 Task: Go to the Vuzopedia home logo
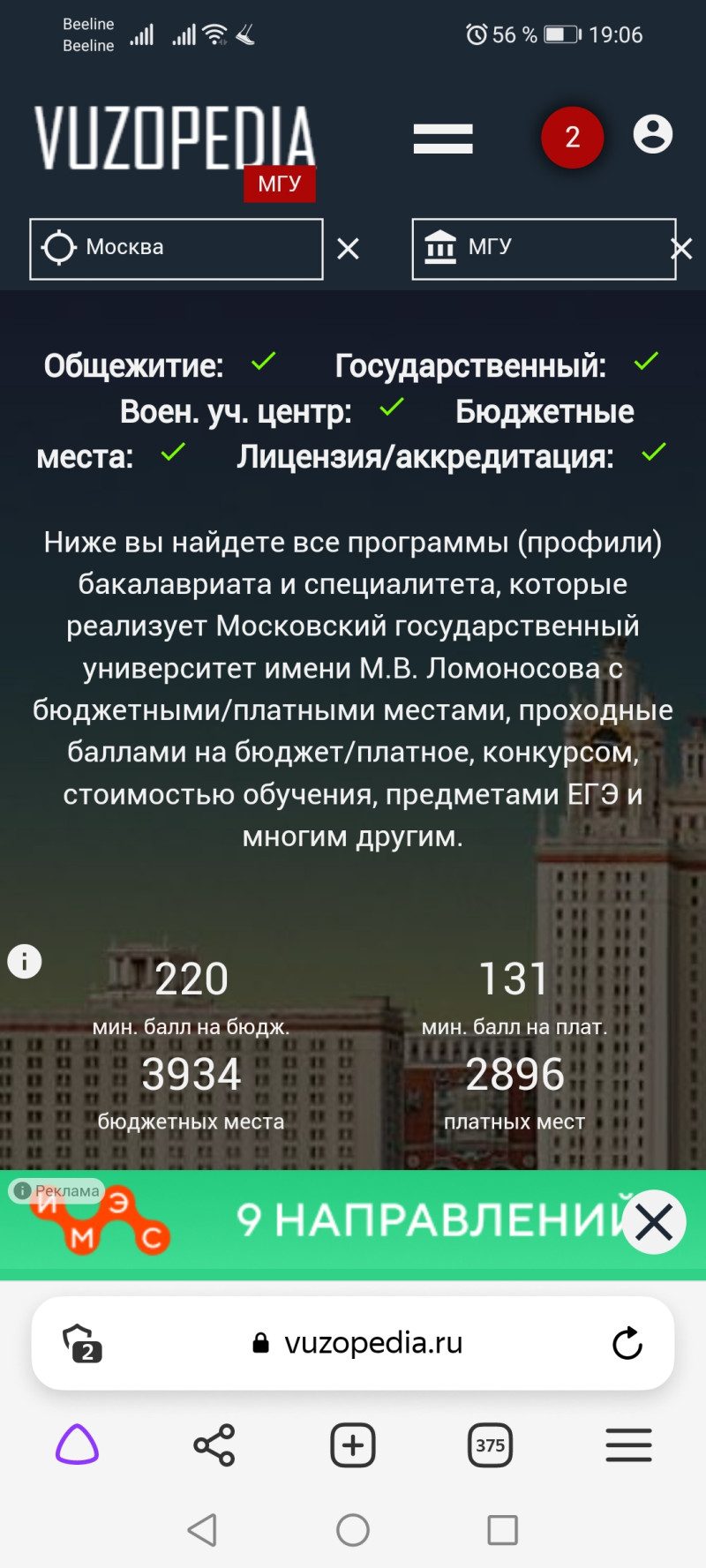[174, 139]
